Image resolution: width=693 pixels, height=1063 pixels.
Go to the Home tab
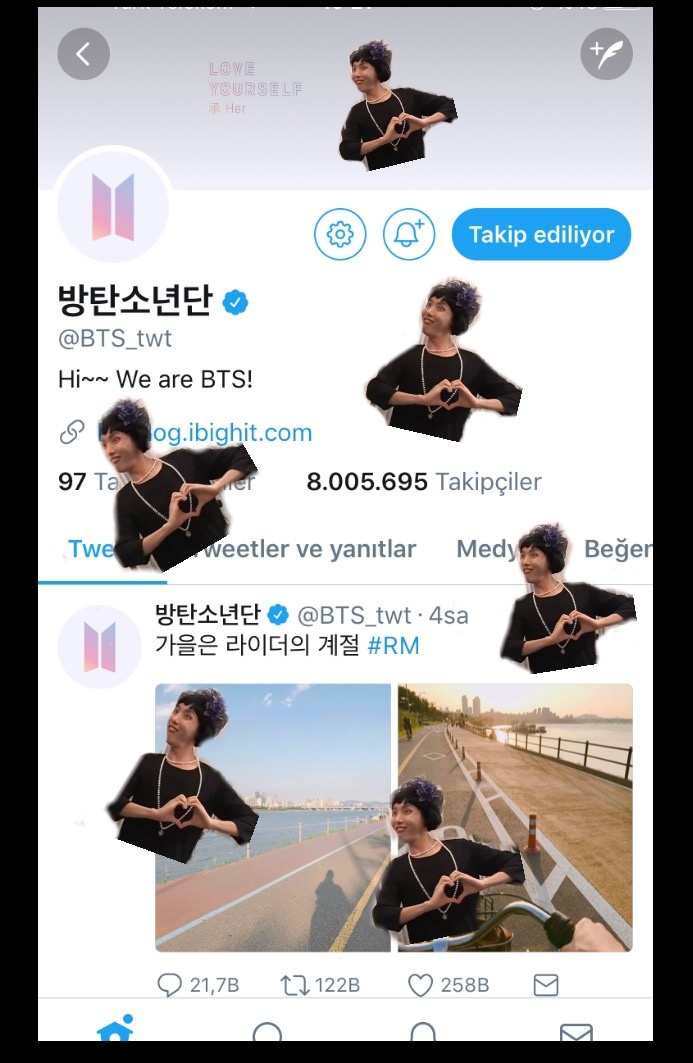coord(115,1030)
